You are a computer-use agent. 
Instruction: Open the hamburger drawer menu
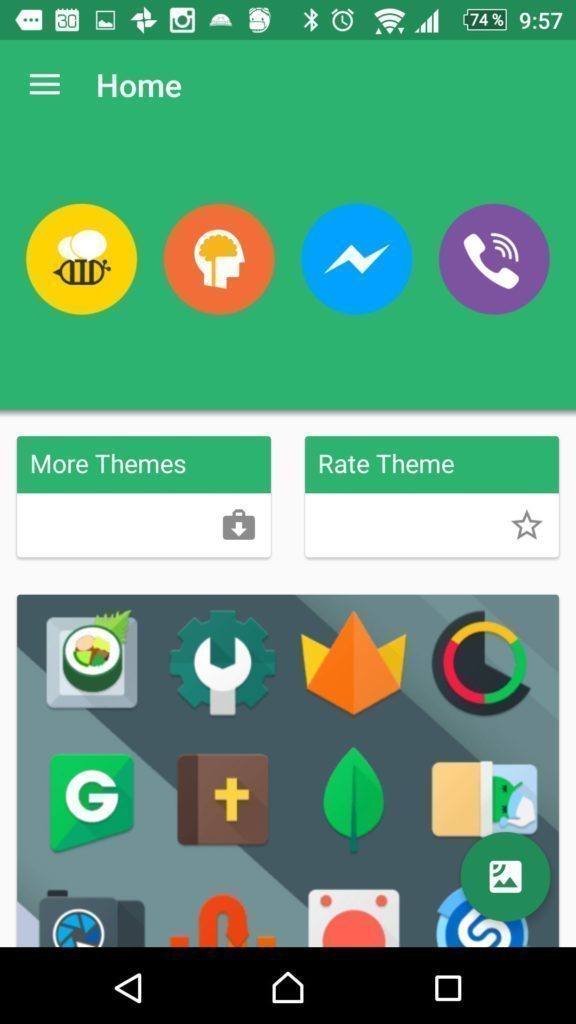[44, 85]
